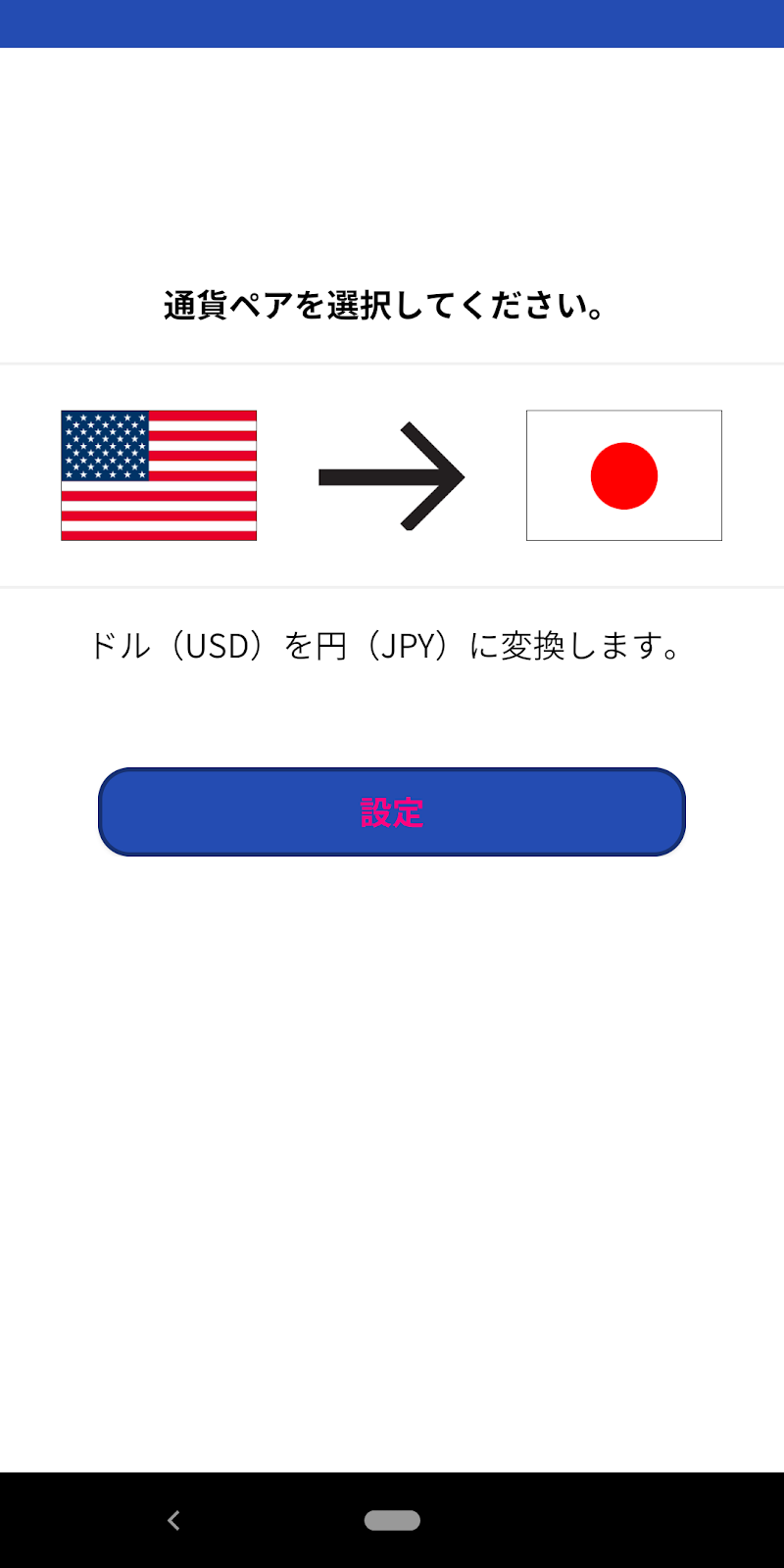784x1568 pixels.
Task: Tap the system home pill
Action: pyautogui.click(x=392, y=1520)
